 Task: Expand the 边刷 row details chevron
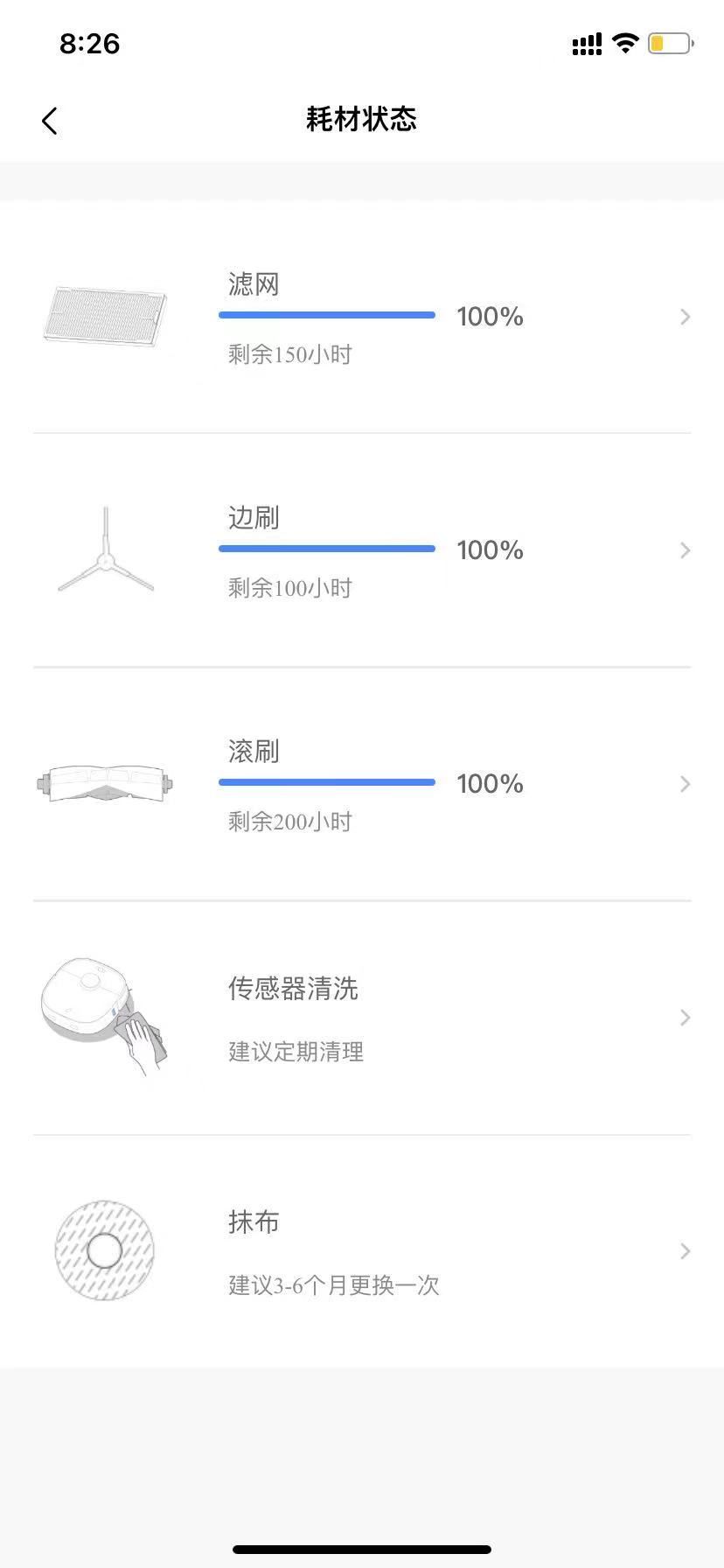pos(685,549)
